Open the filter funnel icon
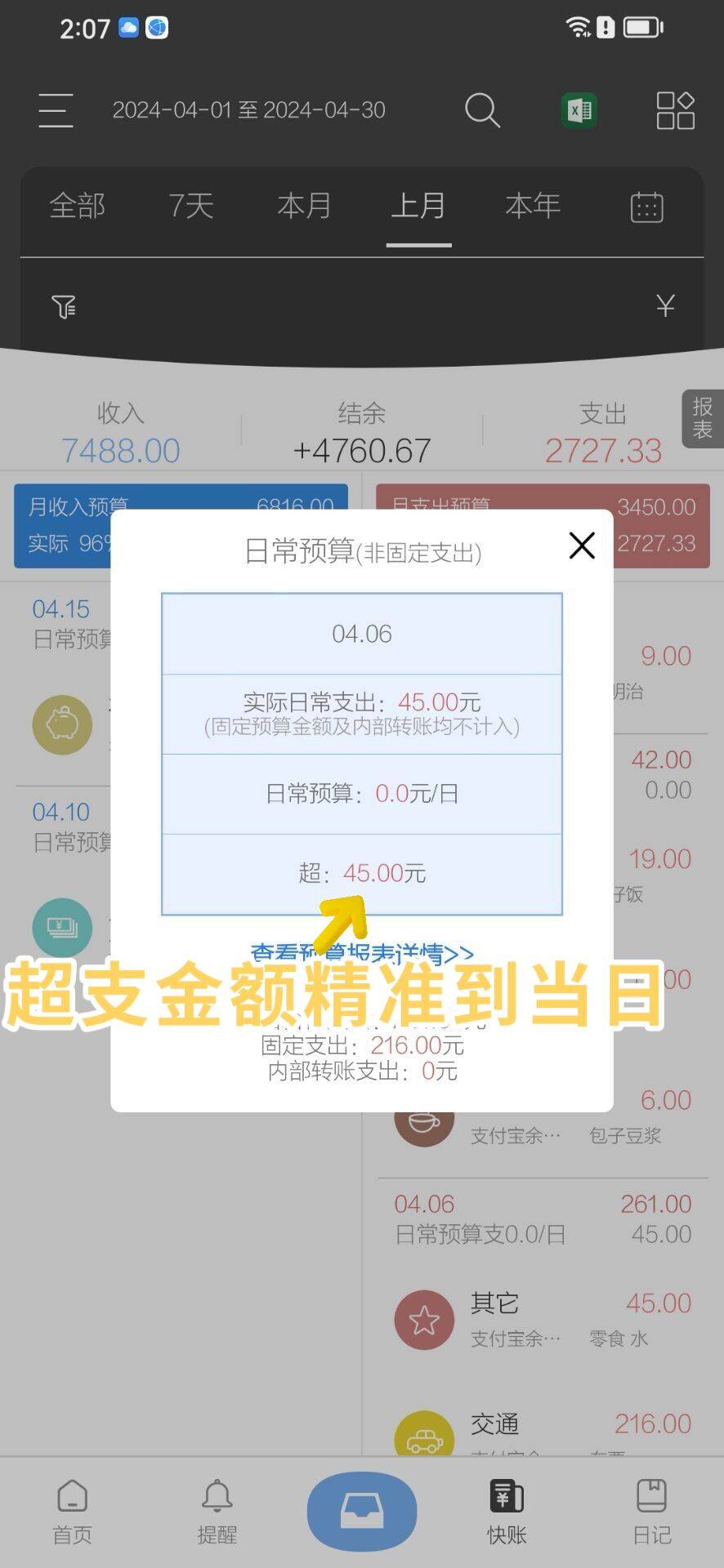 (64, 307)
